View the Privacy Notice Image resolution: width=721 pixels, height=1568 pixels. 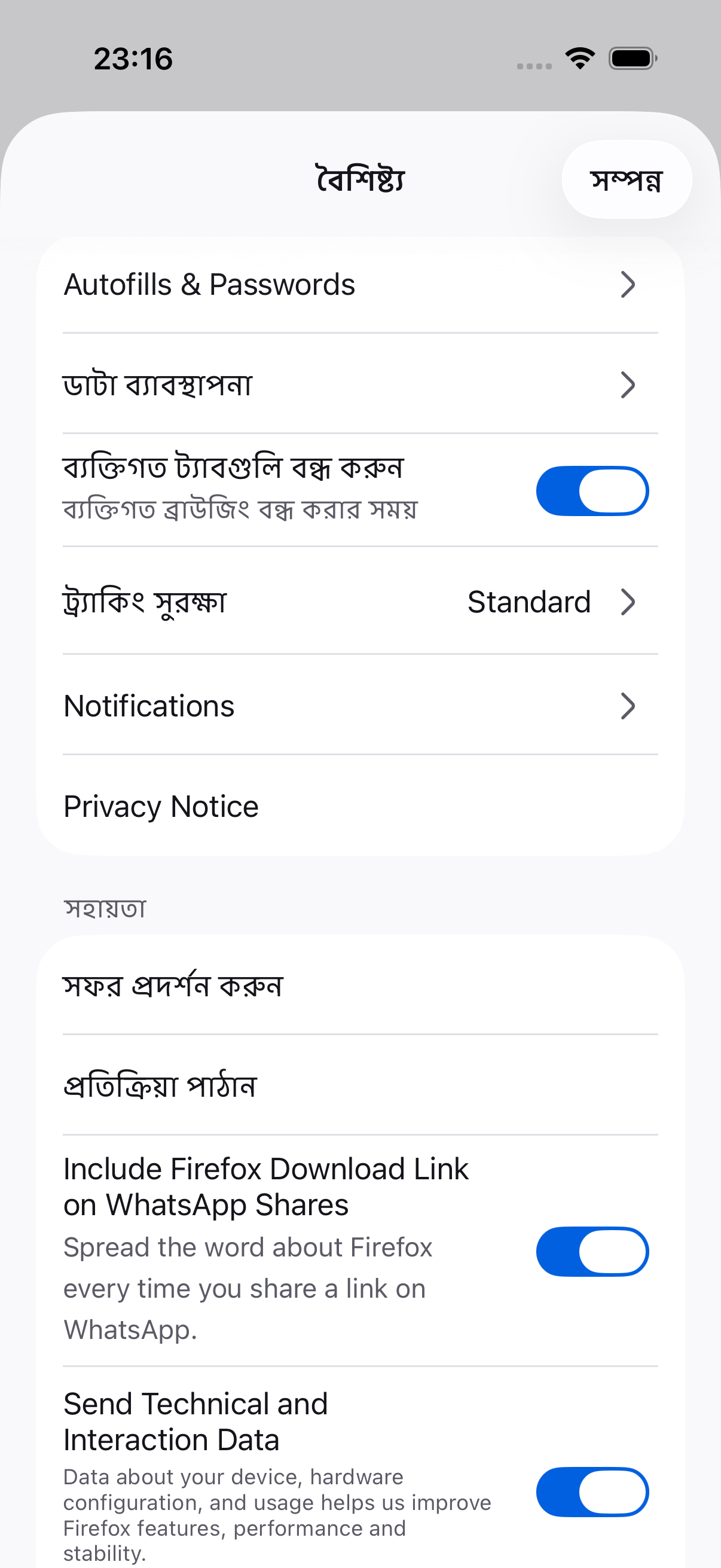[360, 806]
